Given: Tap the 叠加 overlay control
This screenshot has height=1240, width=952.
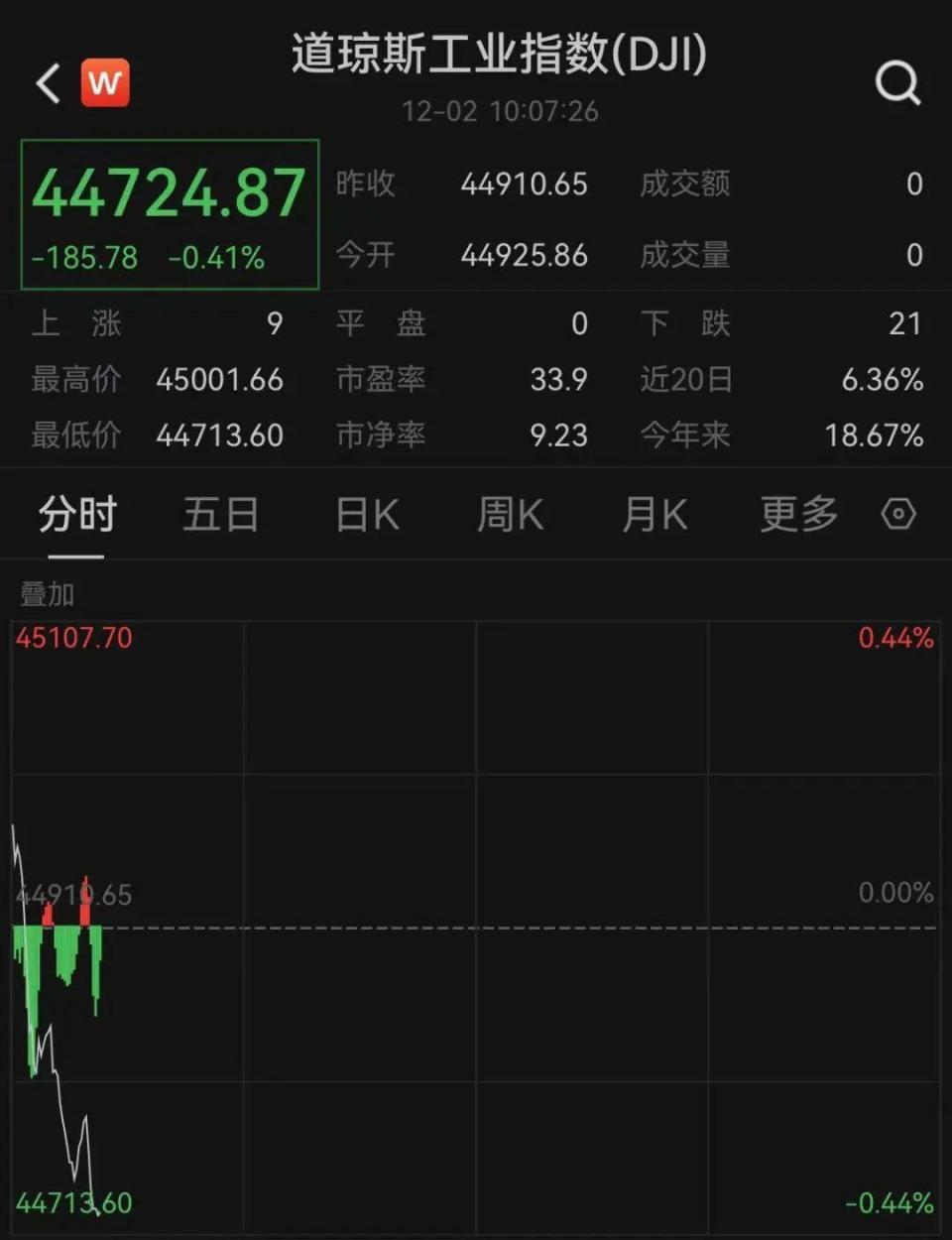Looking at the screenshot, I should [x=44, y=595].
